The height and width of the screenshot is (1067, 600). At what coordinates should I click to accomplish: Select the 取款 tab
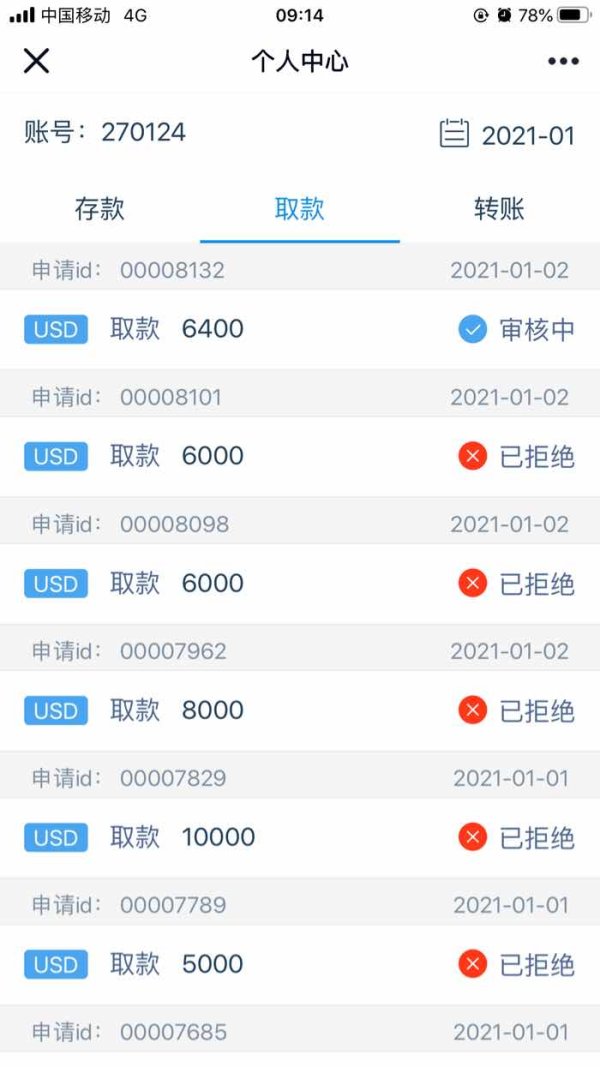(299, 209)
